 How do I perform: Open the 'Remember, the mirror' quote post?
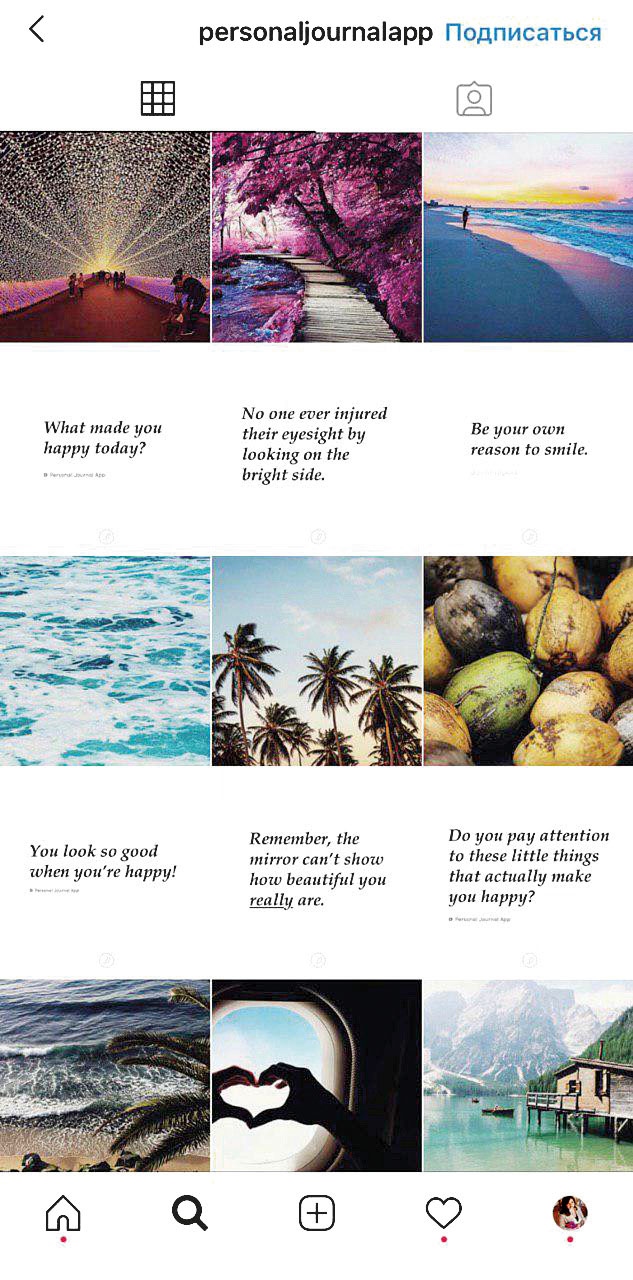tap(316, 872)
